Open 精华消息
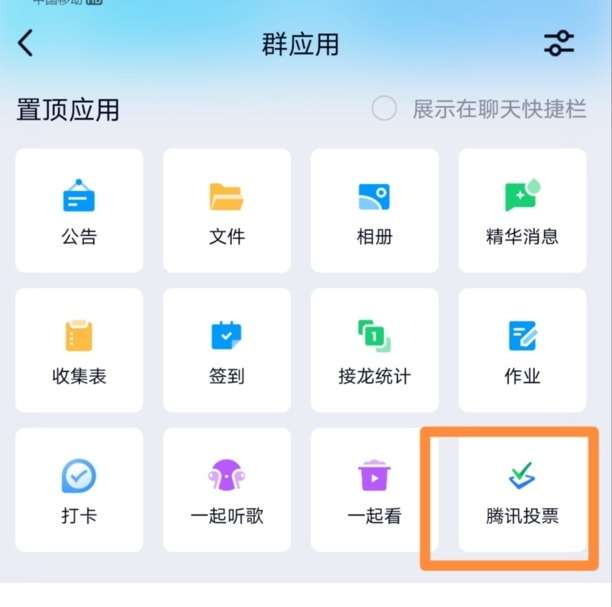Image resolution: width=612 pixels, height=607 pixels. tap(522, 211)
